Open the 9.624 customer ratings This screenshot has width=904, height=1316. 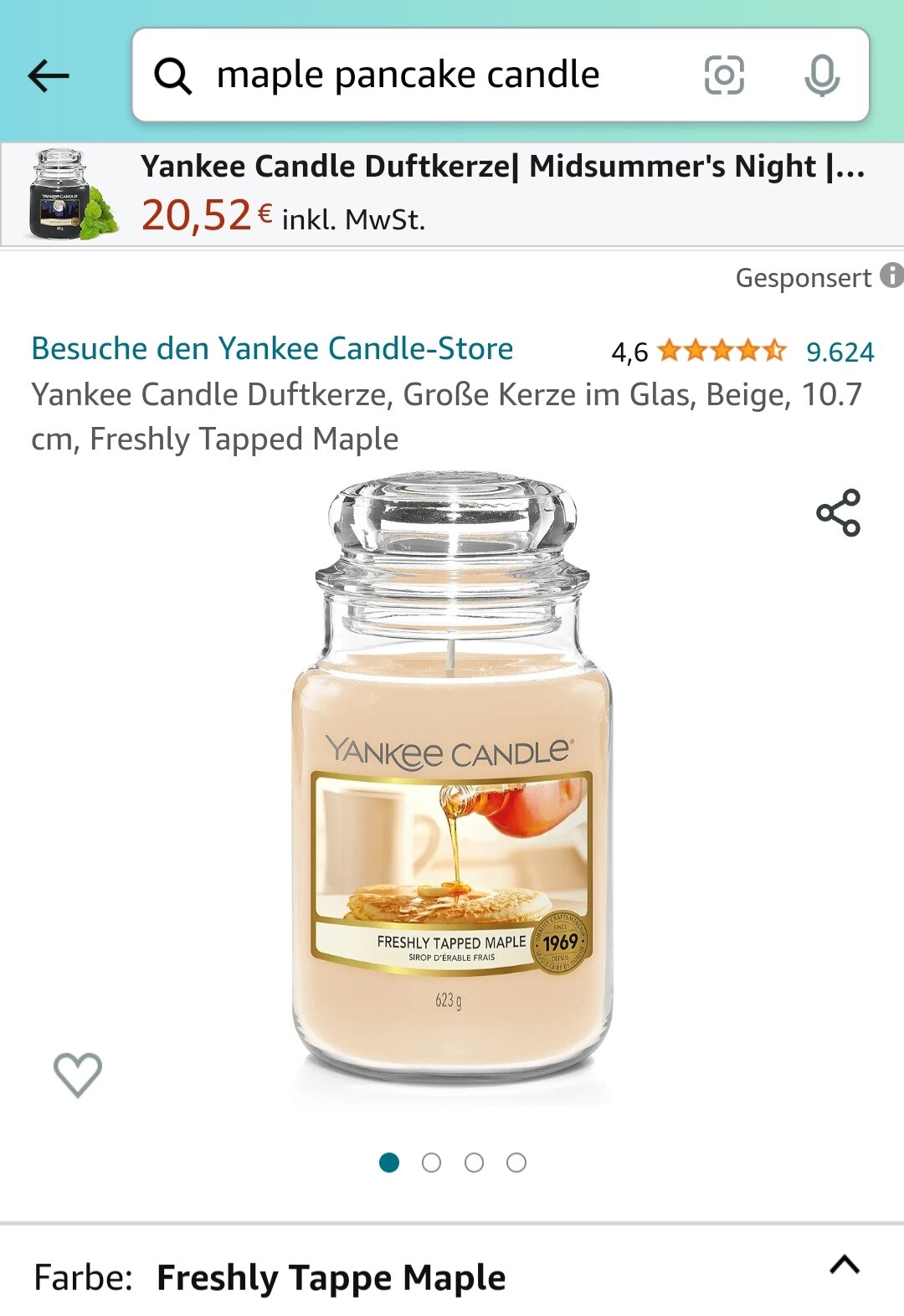point(840,352)
